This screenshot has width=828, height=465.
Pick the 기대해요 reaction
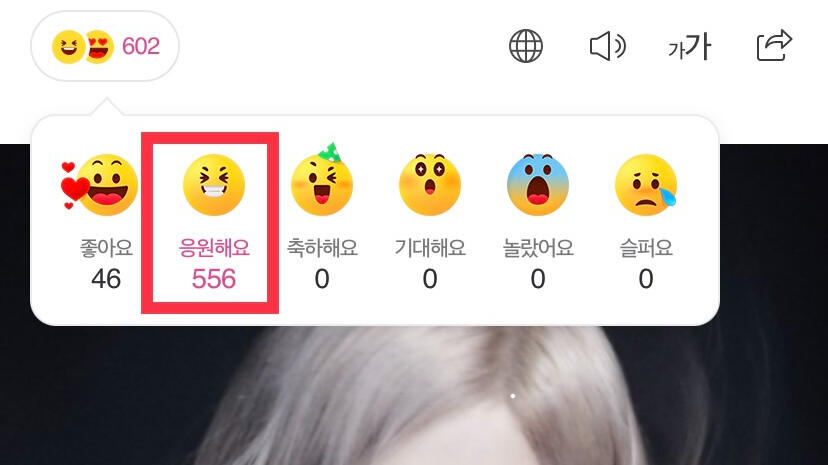430,187
